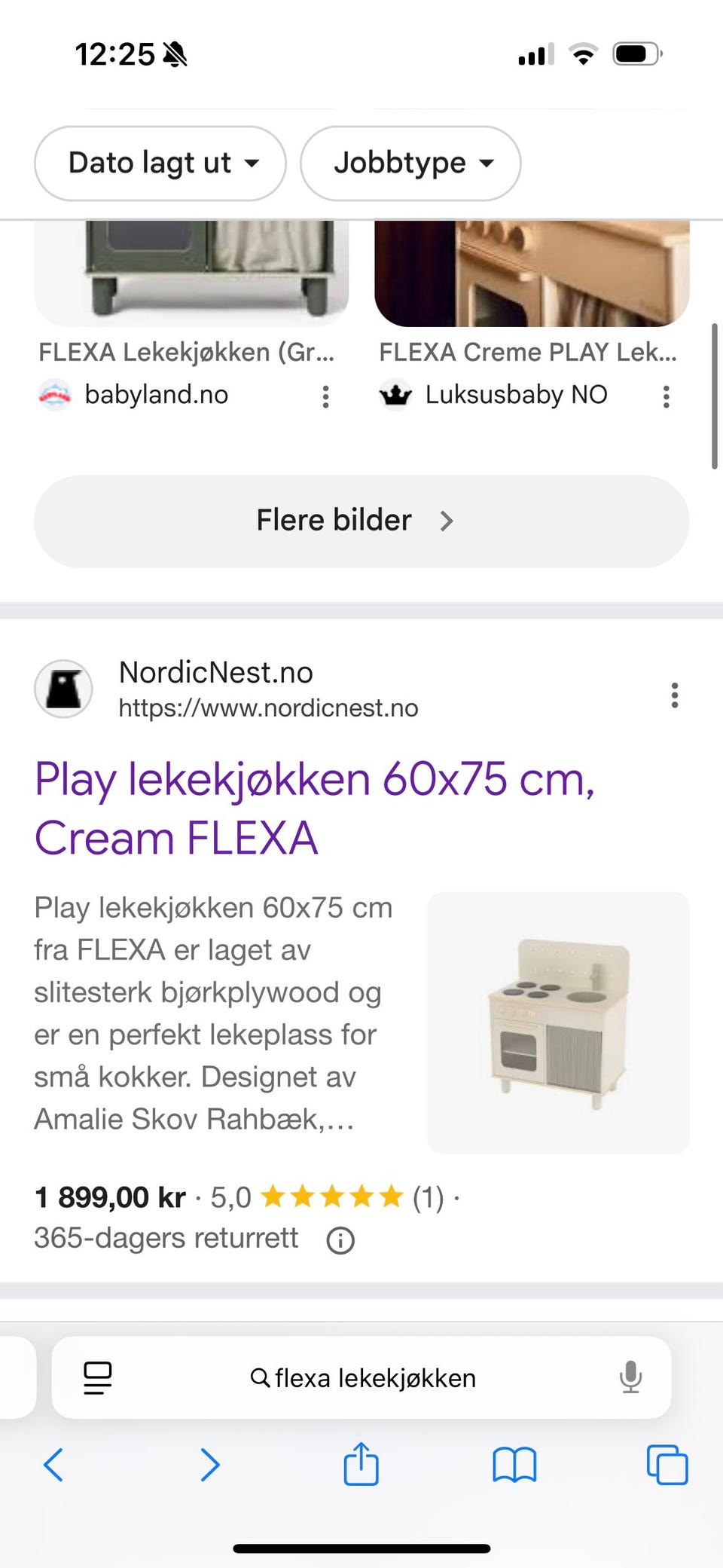Show all open Safari tabs

coord(667,1465)
